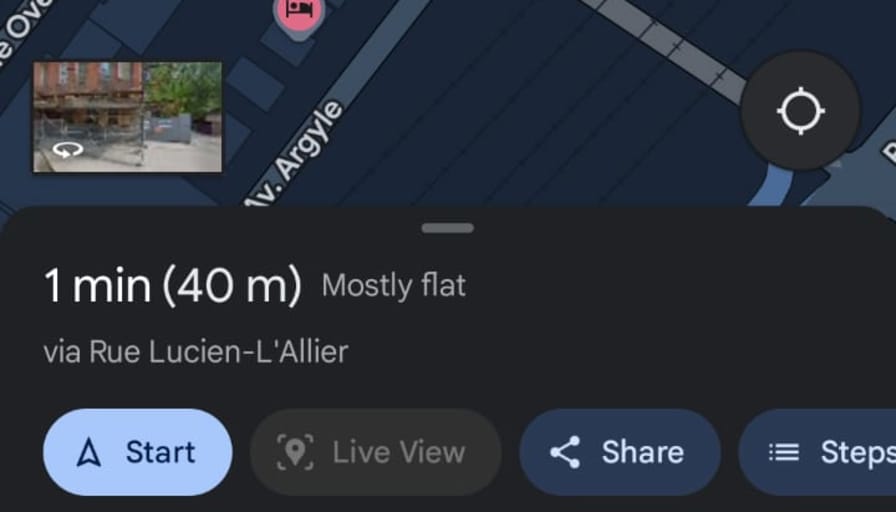This screenshot has height=512, width=896.
Task: Tap the pink hotel pin on the map
Action: [296, 12]
